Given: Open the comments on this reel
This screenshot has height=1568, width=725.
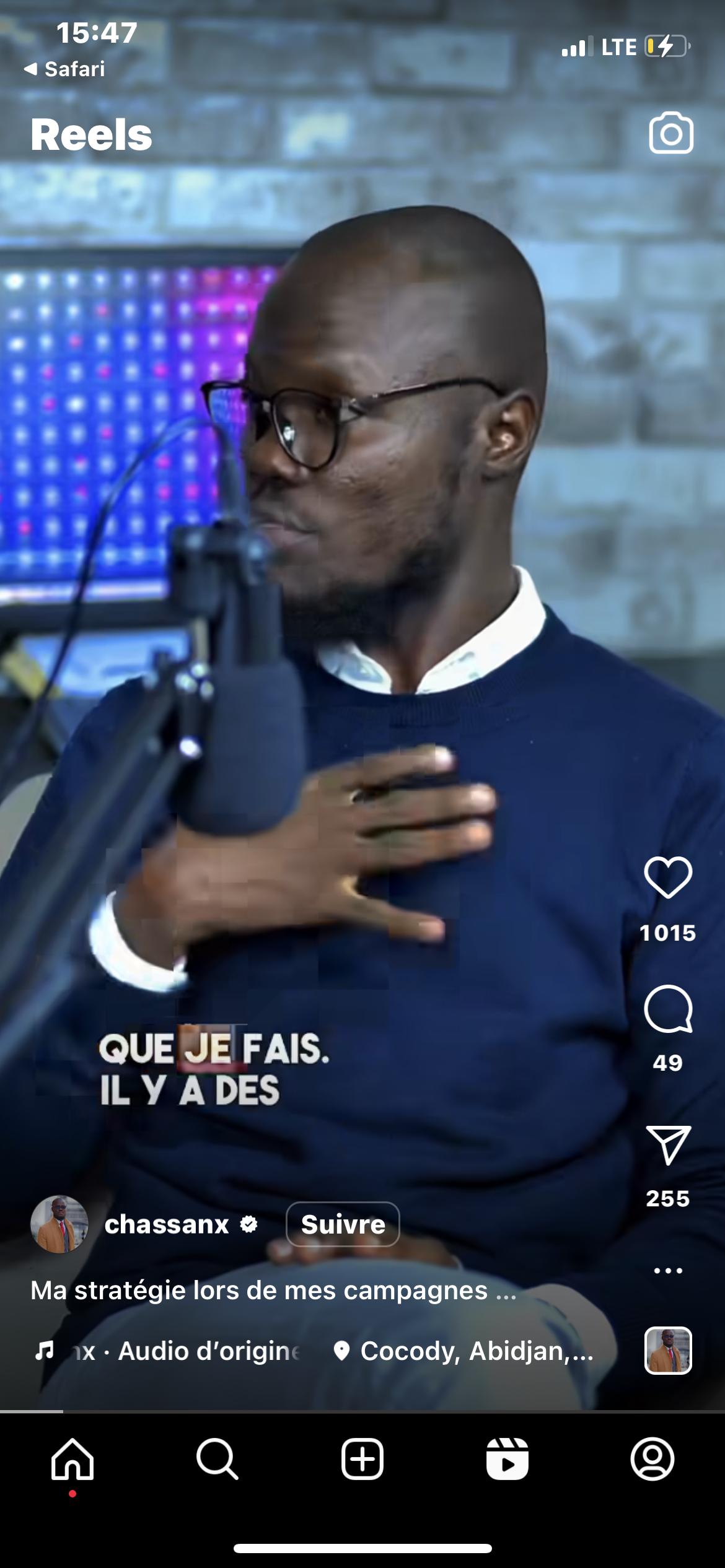Looking at the screenshot, I should click(668, 1009).
